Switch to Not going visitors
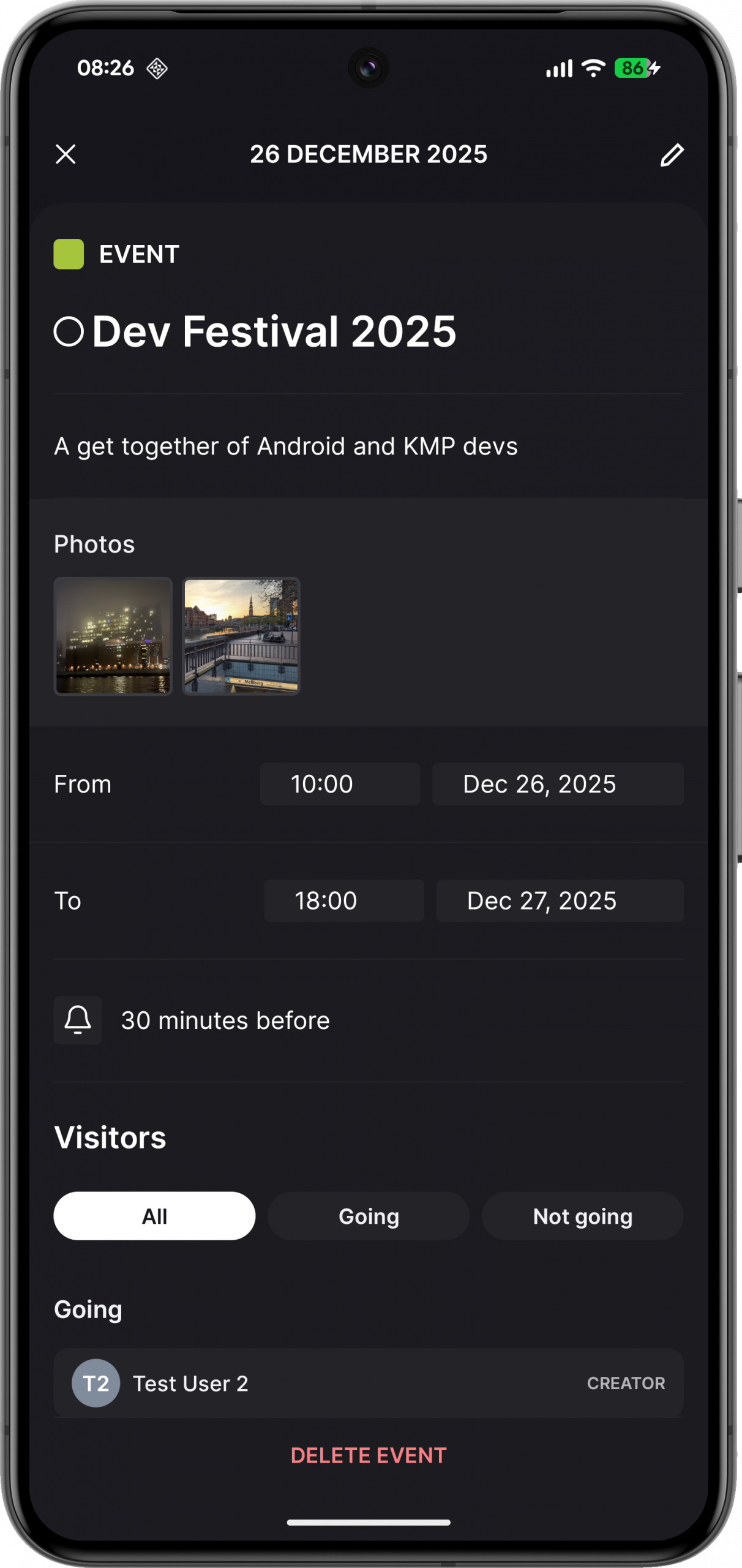The height and width of the screenshot is (1568, 742). [582, 1216]
